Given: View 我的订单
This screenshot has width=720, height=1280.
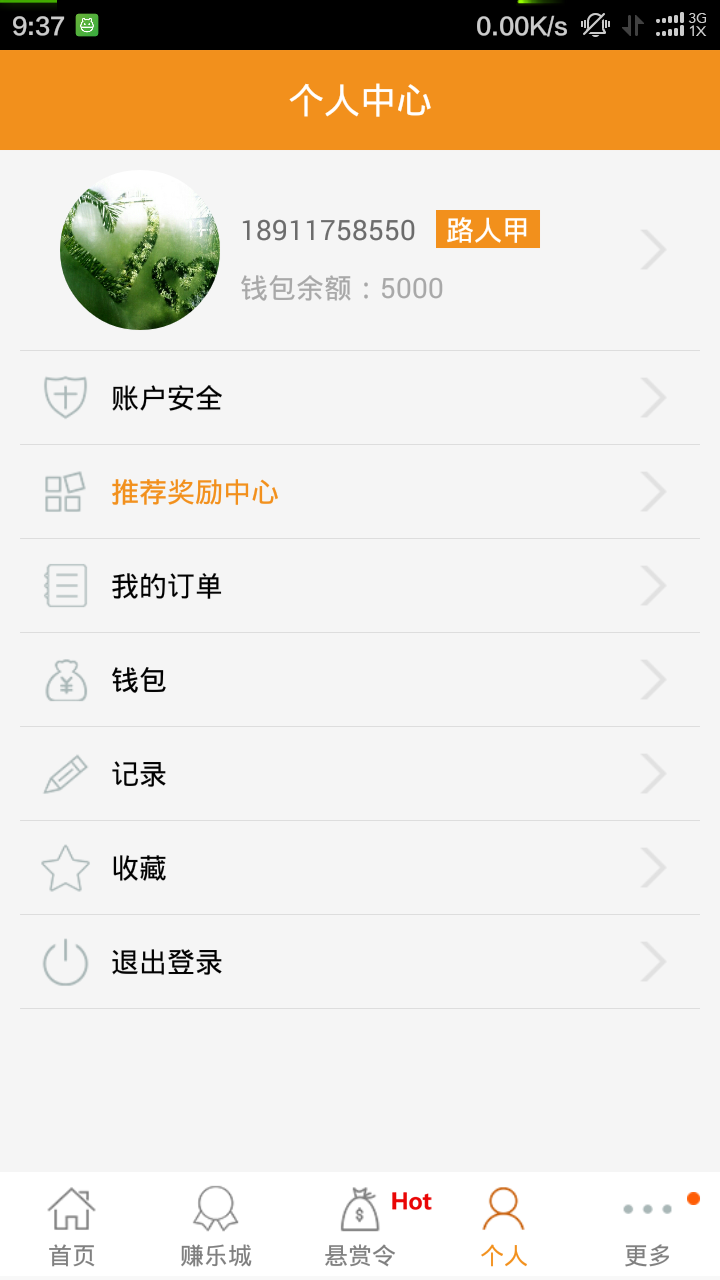Looking at the screenshot, I should (360, 586).
